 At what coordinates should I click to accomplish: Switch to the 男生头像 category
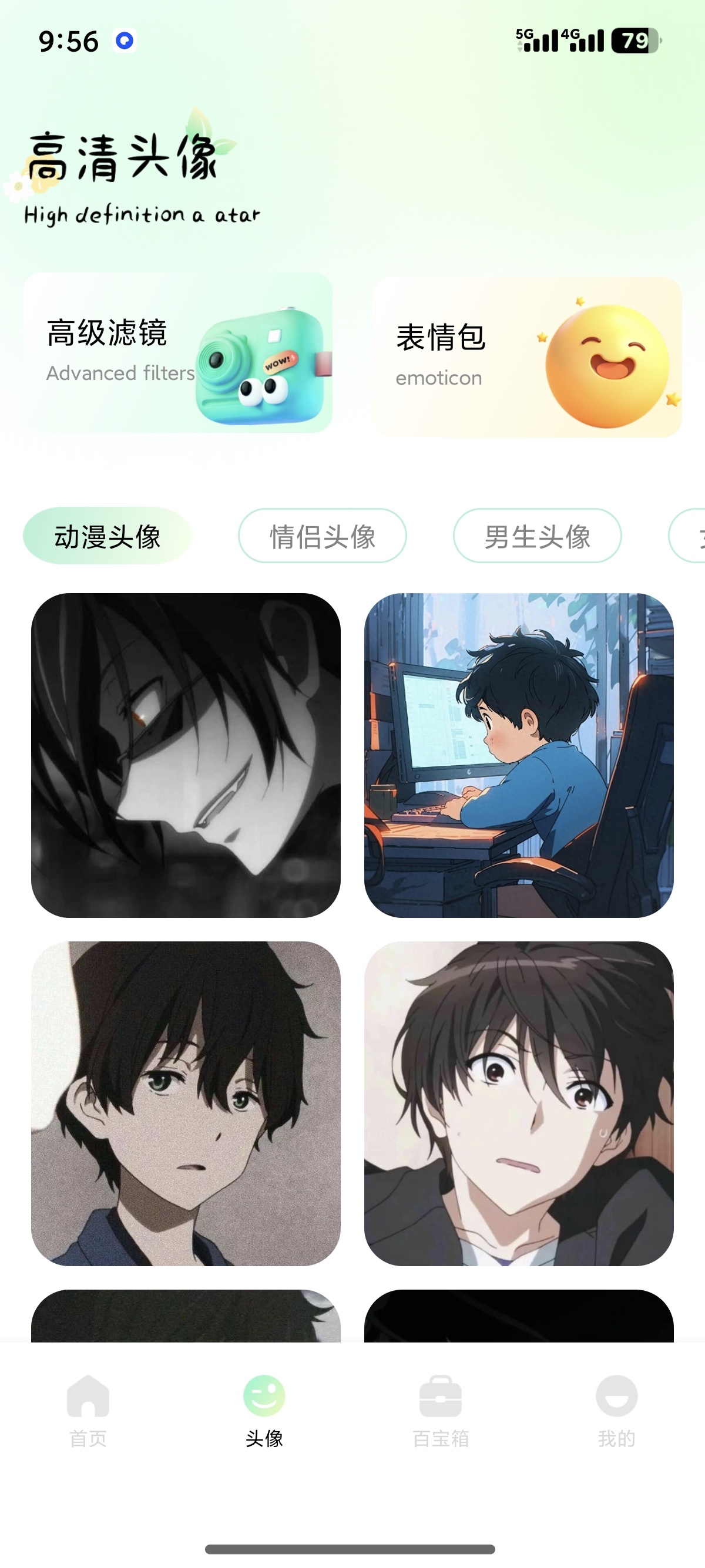[537, 536]
